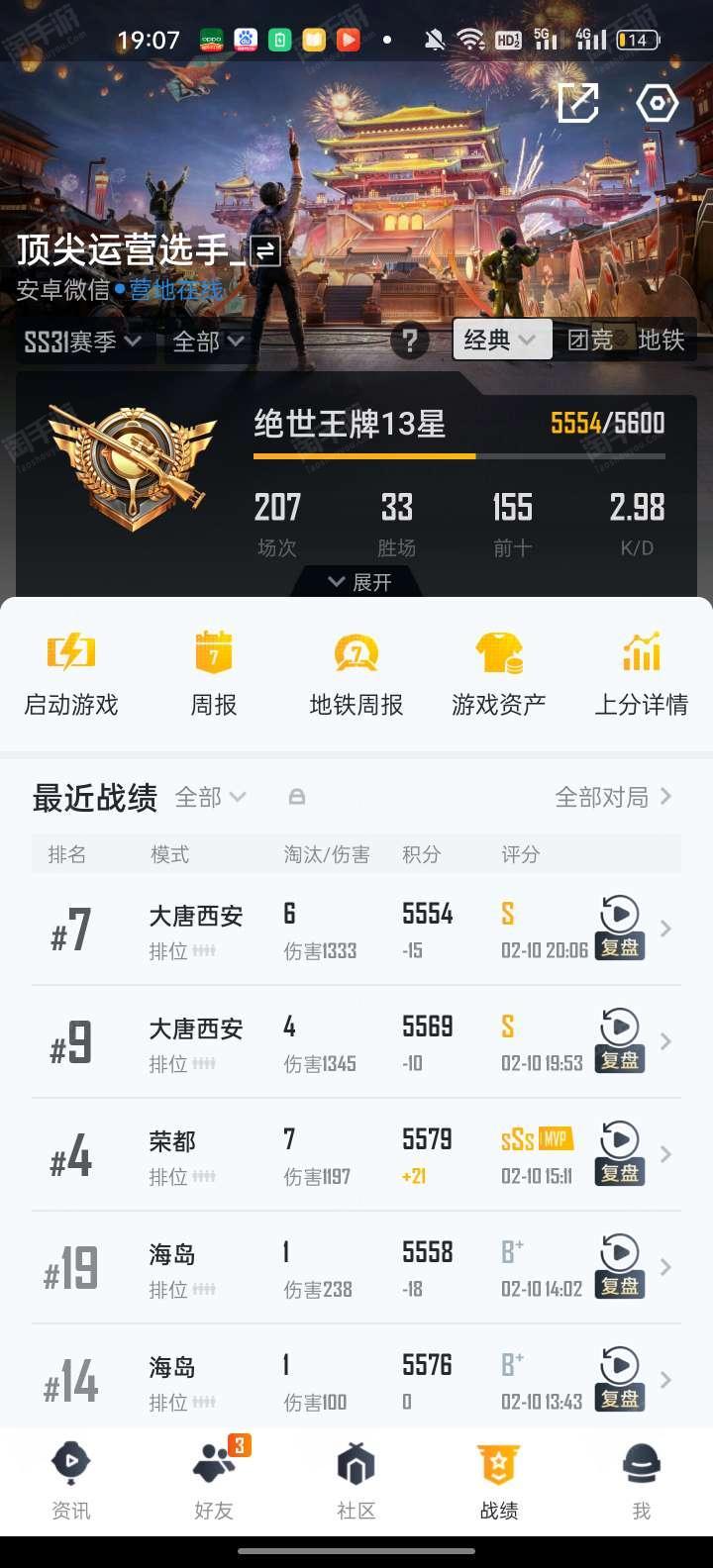
Task: Open the 荣都 match with MVP rating
Action: point(356,1154)
